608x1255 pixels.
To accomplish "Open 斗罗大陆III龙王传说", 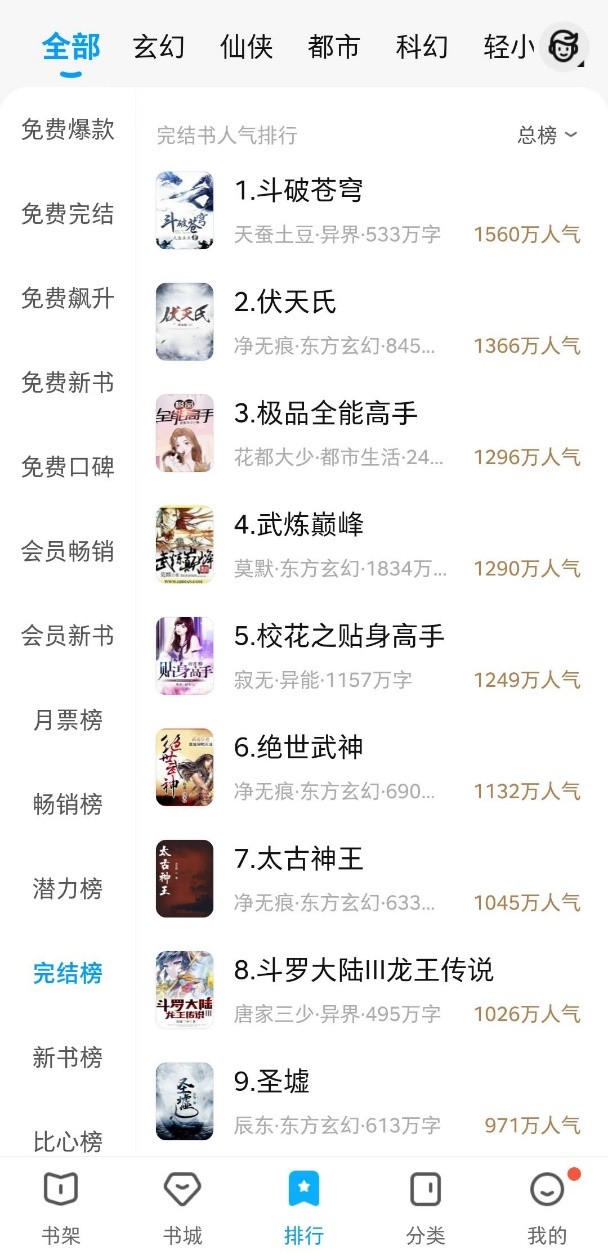I will click(x=364, y=969).
